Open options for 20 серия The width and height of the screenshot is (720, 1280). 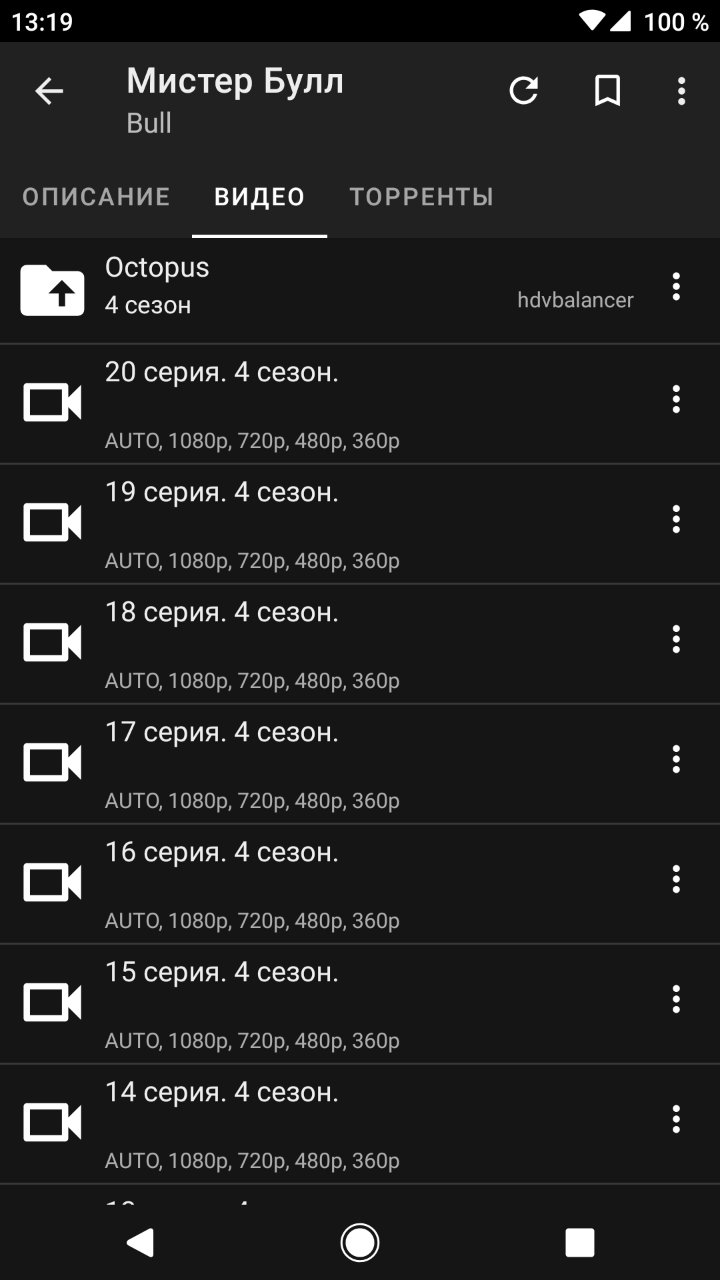(x=676, y=399)
